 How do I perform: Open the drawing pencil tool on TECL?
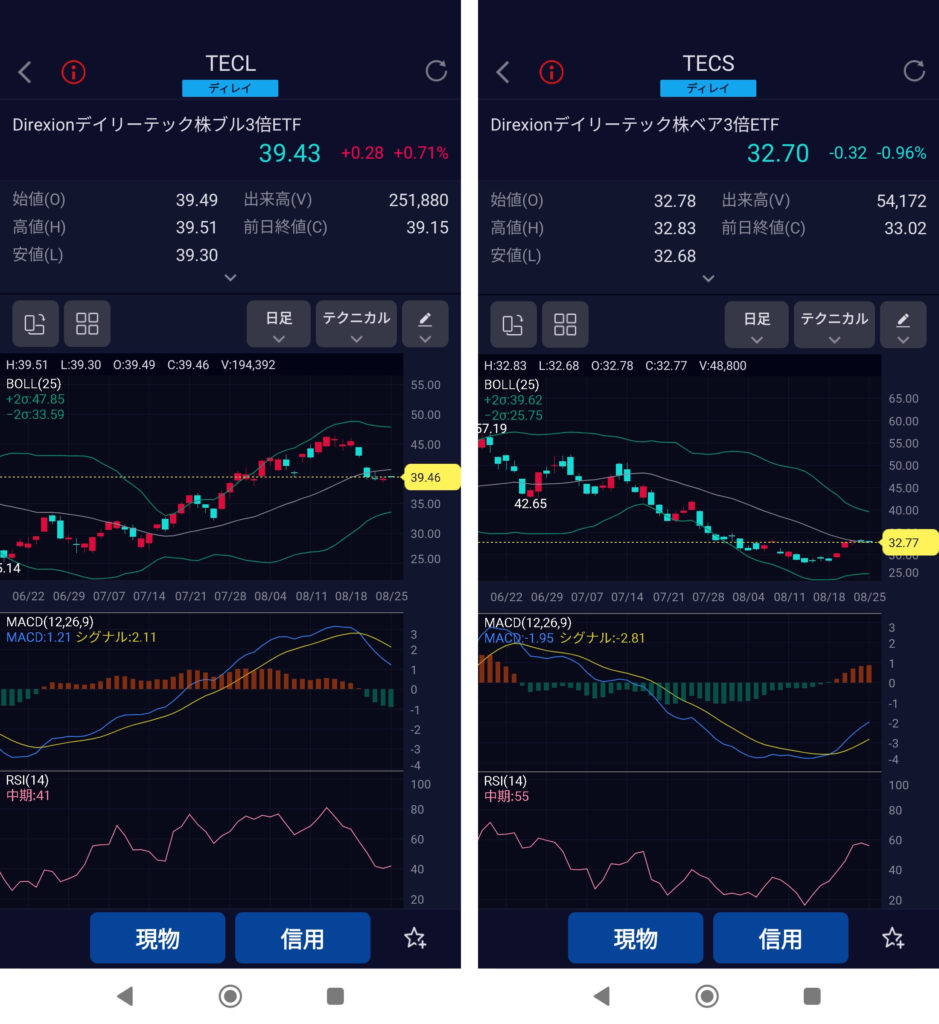425,324
